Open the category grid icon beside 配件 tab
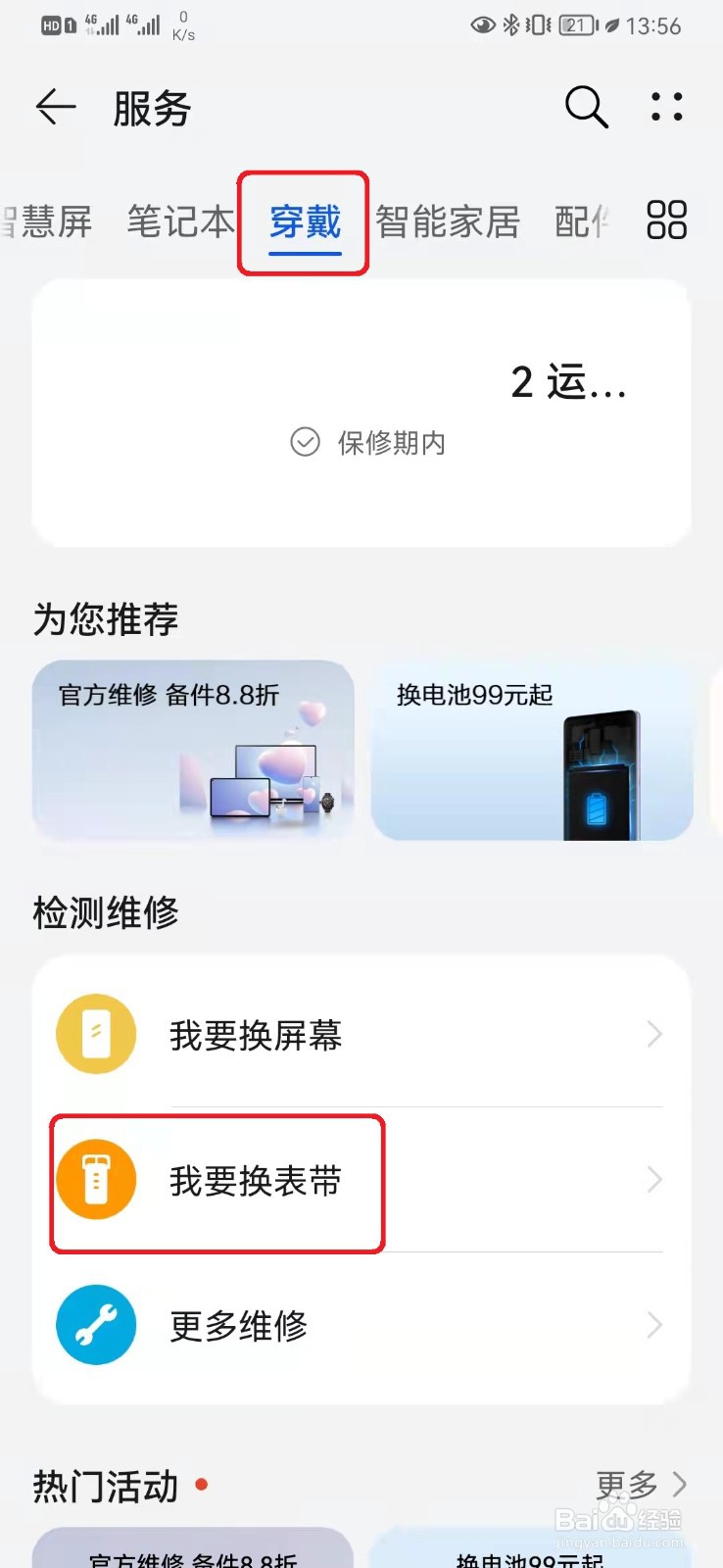723x1568 pixels. (x=666, y=222)
